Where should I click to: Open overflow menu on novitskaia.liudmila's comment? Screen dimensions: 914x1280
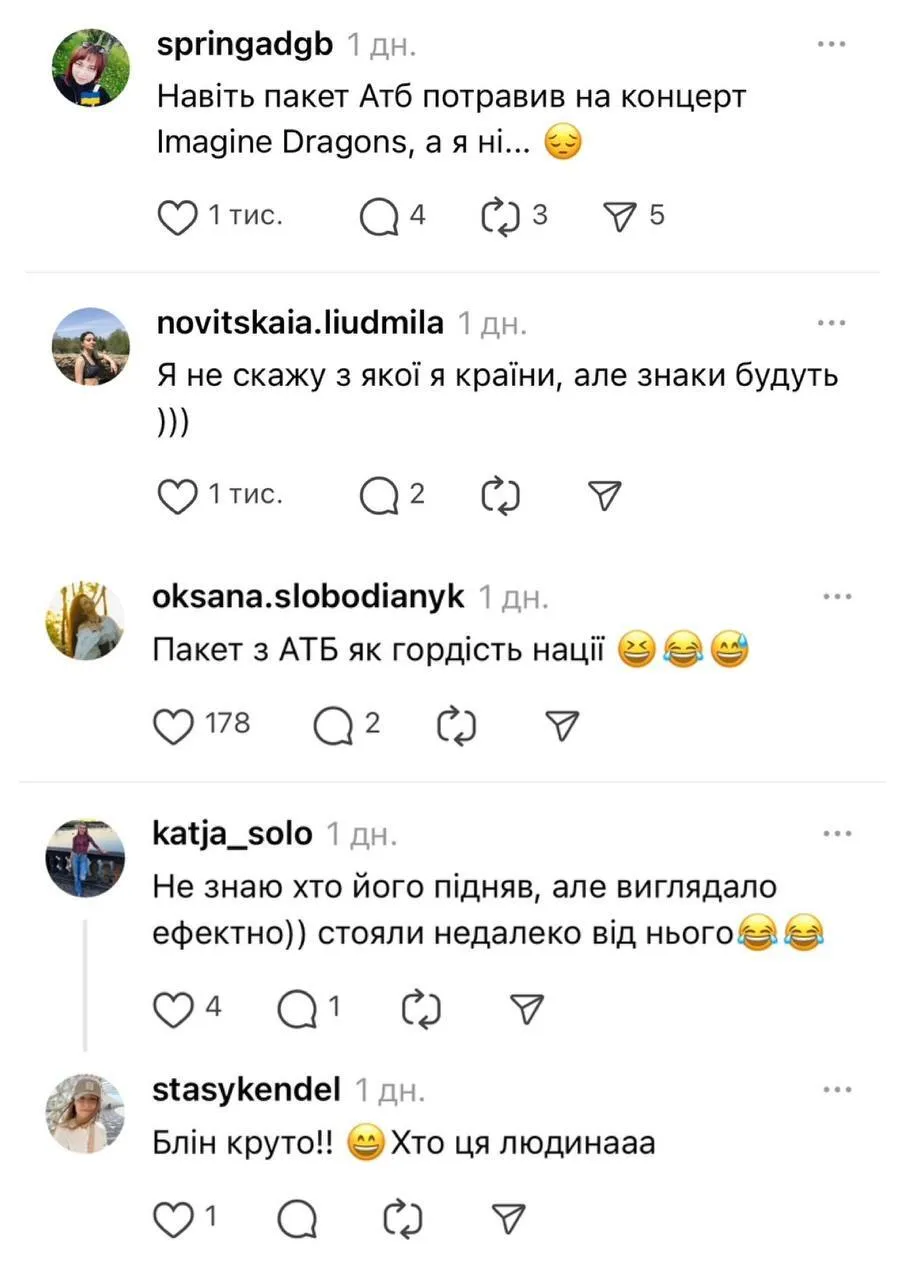click(833, 323)
